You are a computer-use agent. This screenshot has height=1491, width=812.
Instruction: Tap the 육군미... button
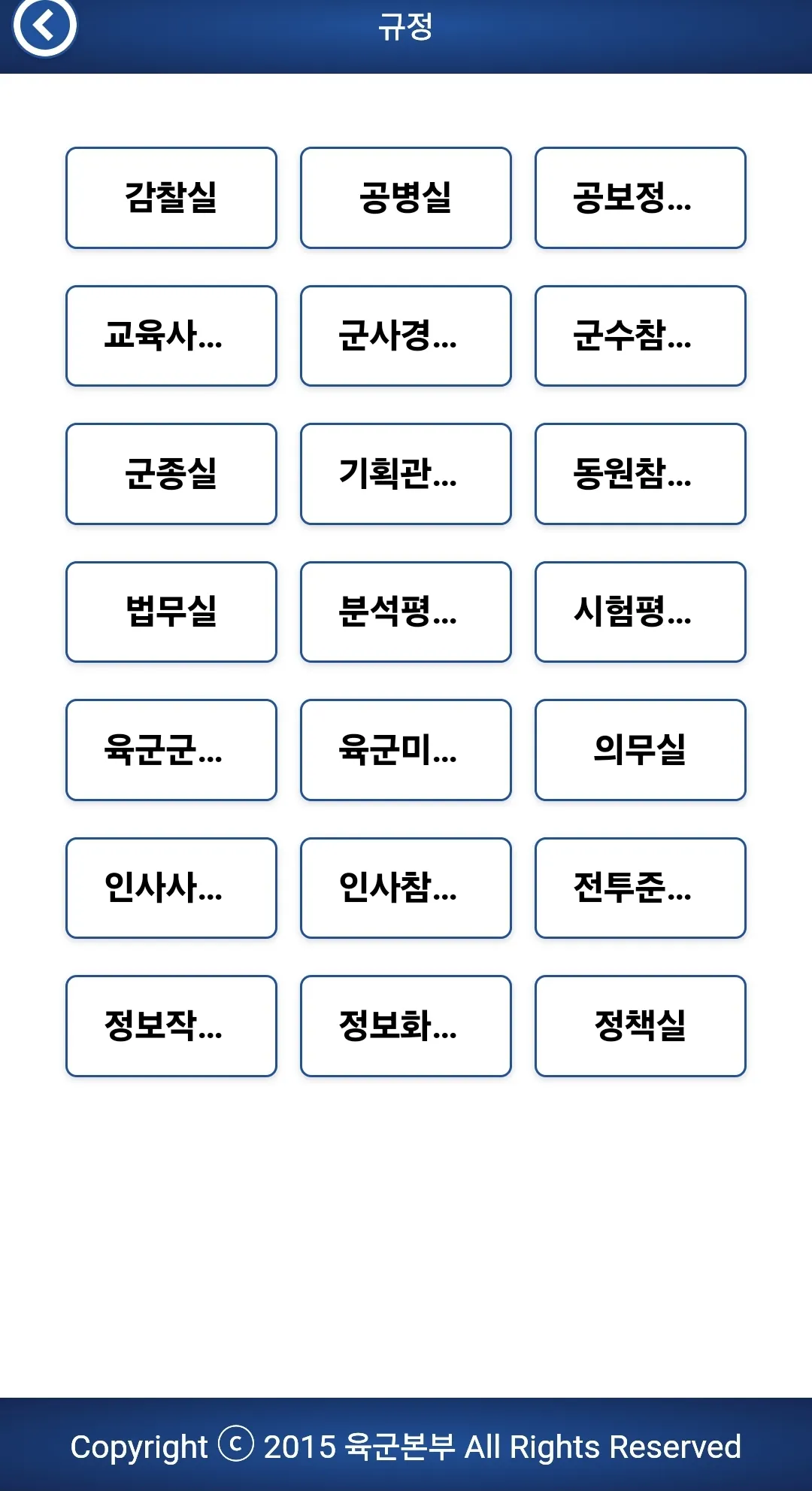pyautogui.click(x=406, y=750)
